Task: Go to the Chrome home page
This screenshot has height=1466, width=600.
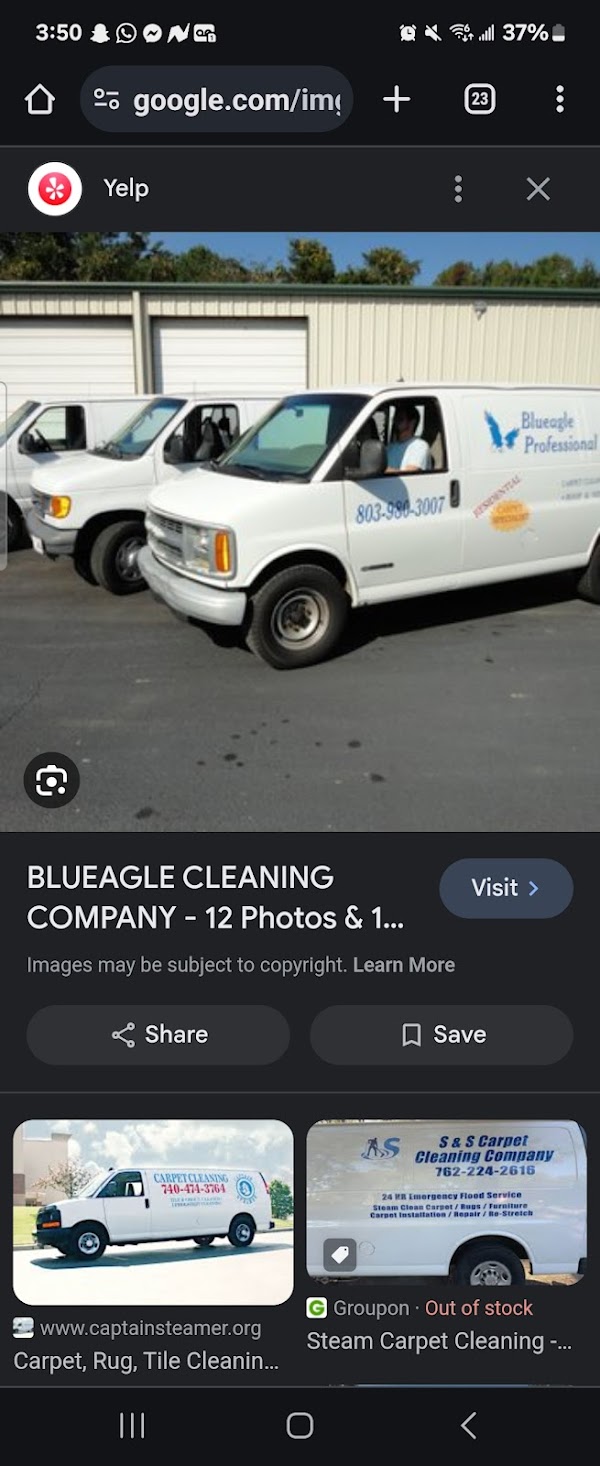Action: tap(40, 99)
